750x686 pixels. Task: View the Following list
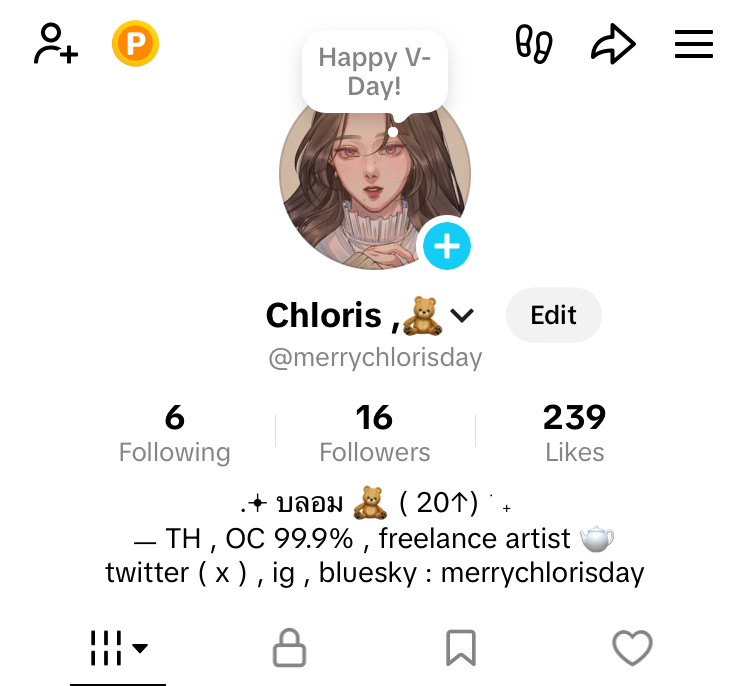174,433
